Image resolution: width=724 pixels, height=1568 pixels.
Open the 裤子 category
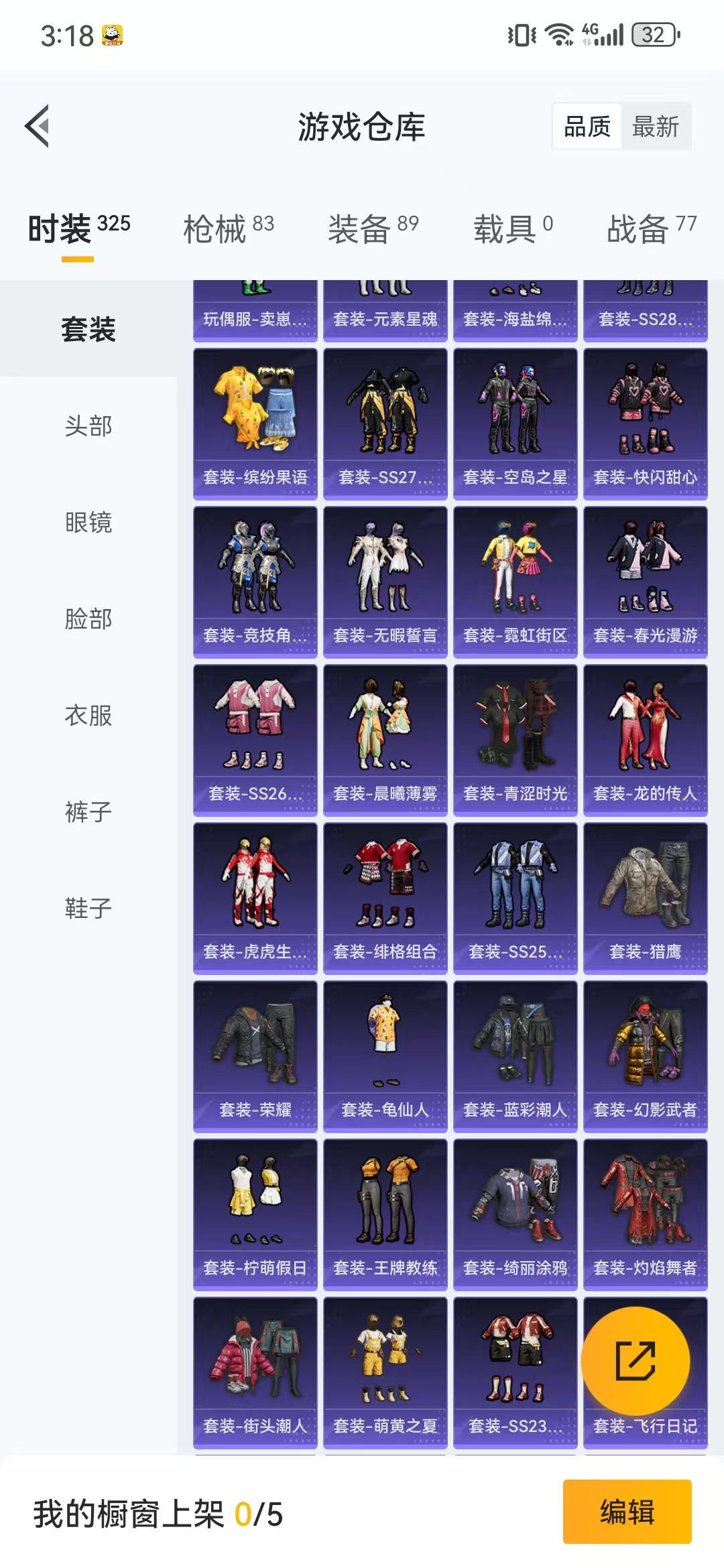88,811
